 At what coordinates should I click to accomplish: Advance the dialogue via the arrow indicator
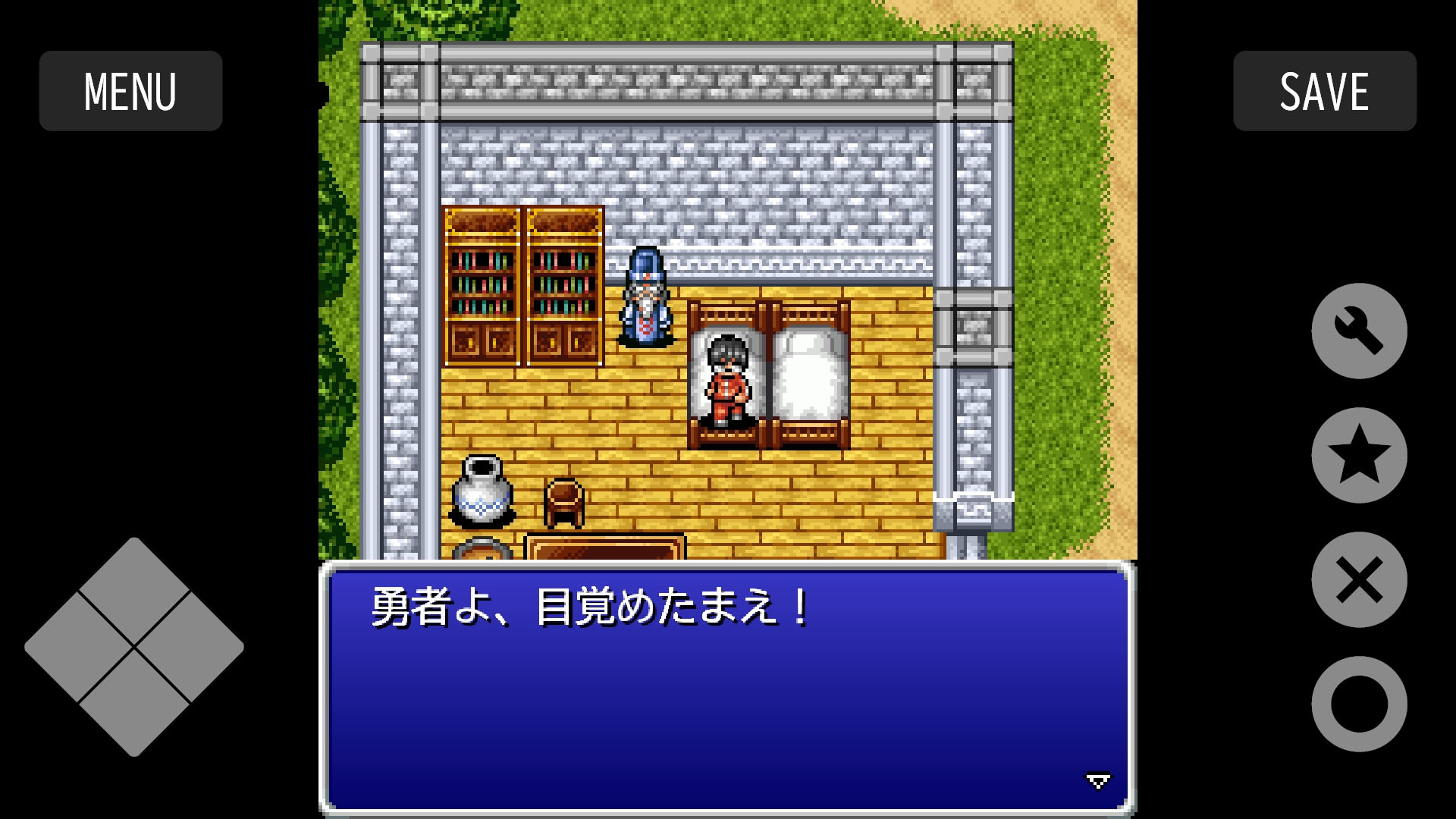point(1098,781)
